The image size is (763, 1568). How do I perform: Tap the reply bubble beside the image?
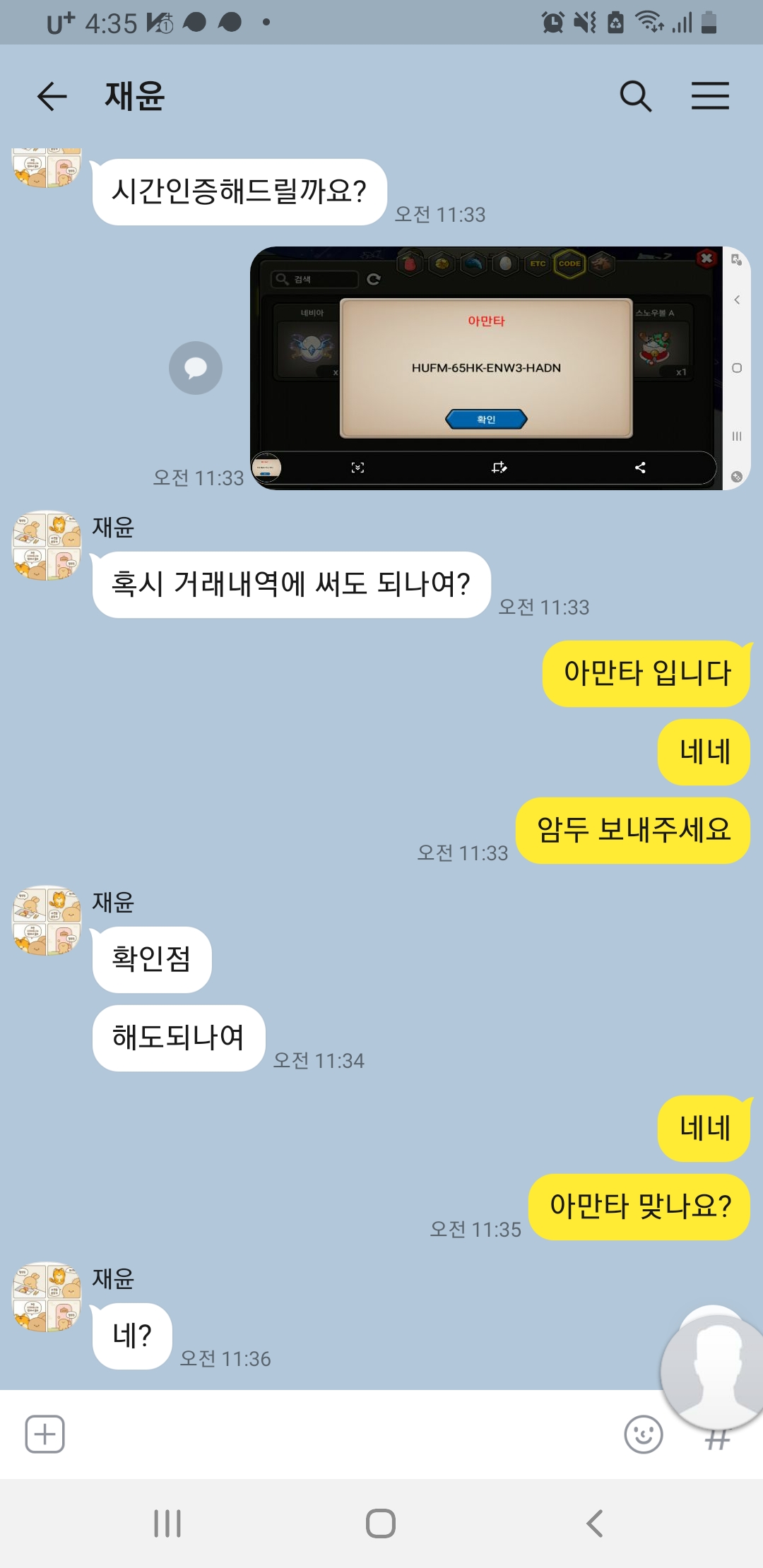click(x=196, y=368)
